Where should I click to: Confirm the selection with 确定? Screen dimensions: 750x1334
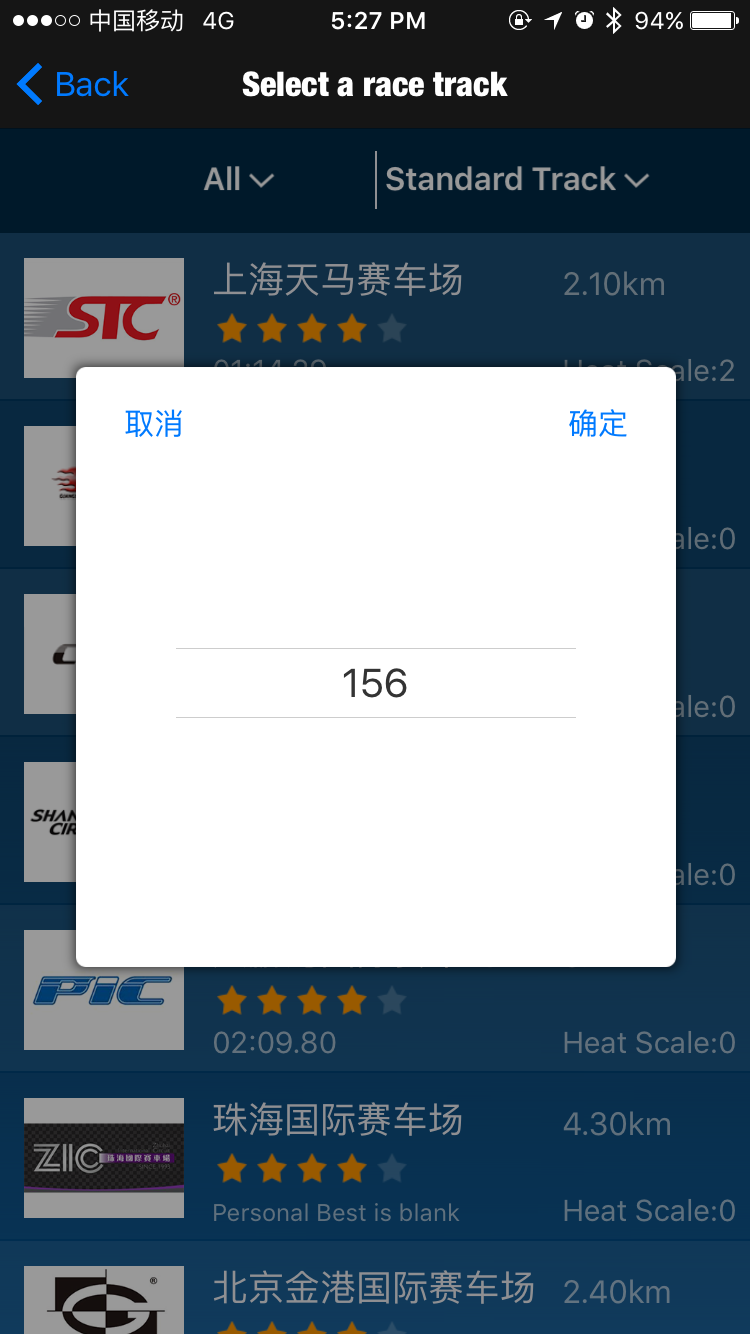[597, 424]
